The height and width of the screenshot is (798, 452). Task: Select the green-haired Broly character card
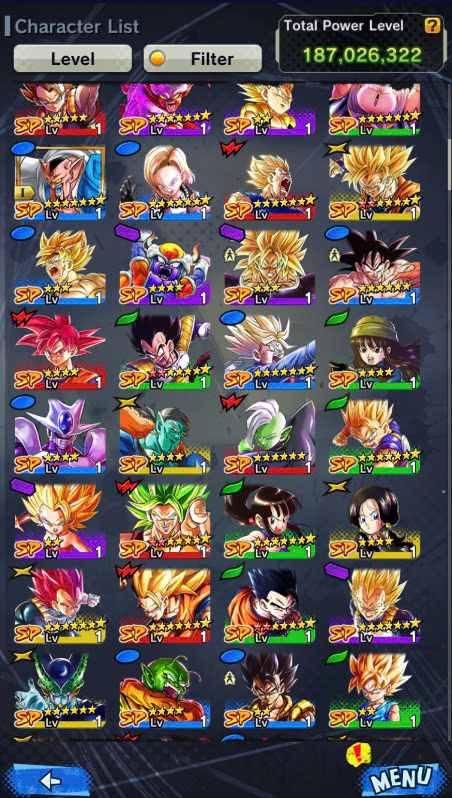click(x=165, y=521)
